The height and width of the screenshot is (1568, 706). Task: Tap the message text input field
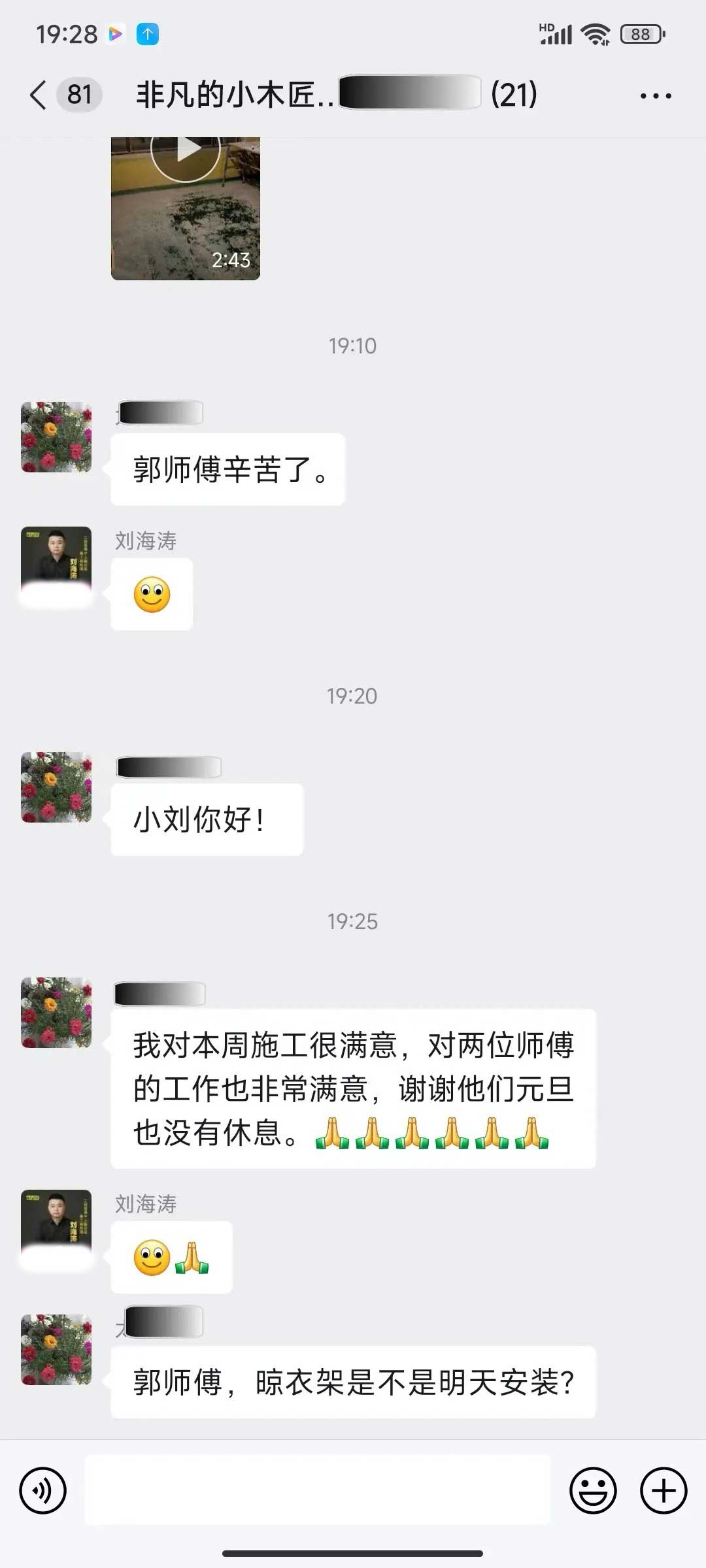(318, 1490)
